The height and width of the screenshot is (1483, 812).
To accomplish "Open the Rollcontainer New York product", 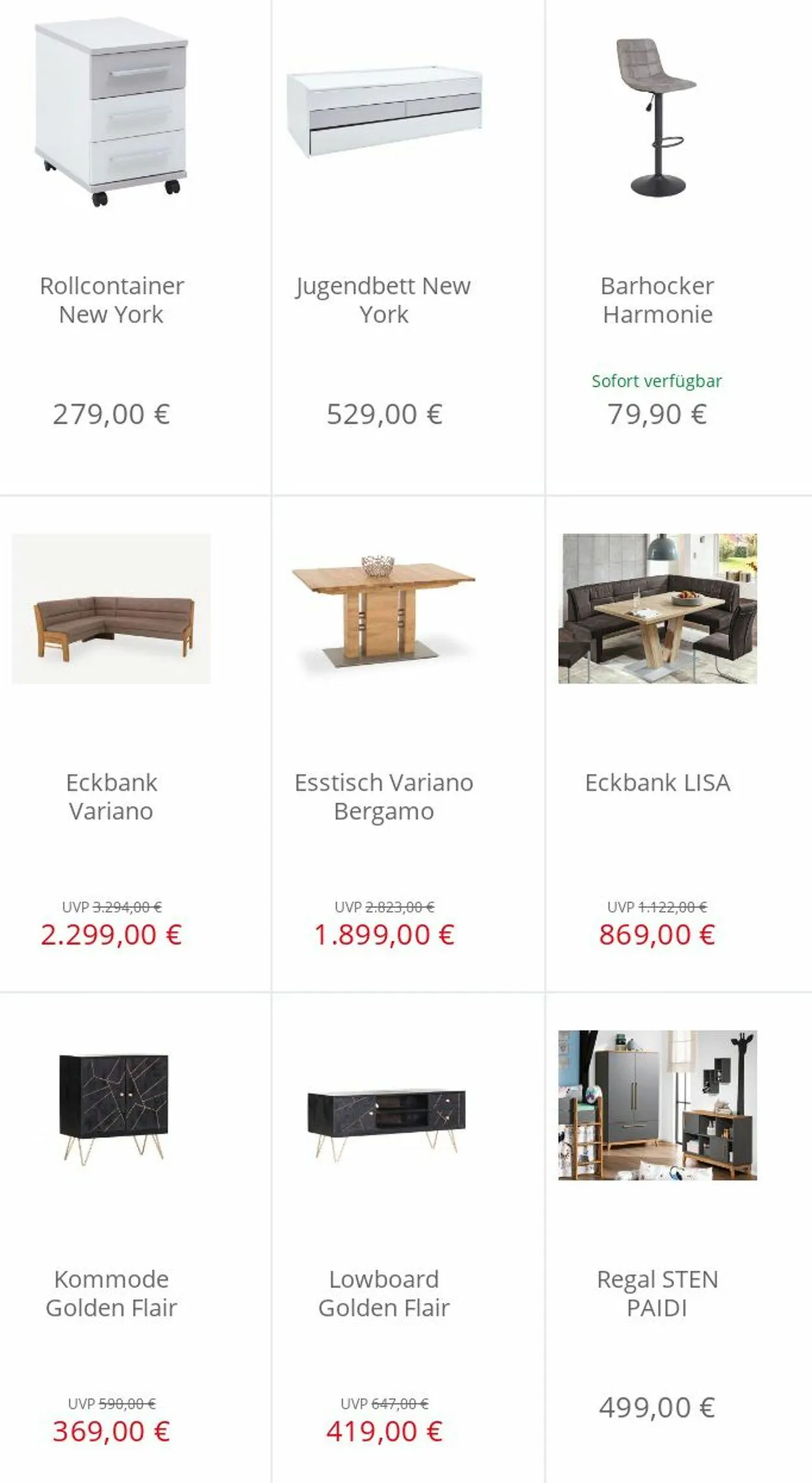I will point(112,300).
